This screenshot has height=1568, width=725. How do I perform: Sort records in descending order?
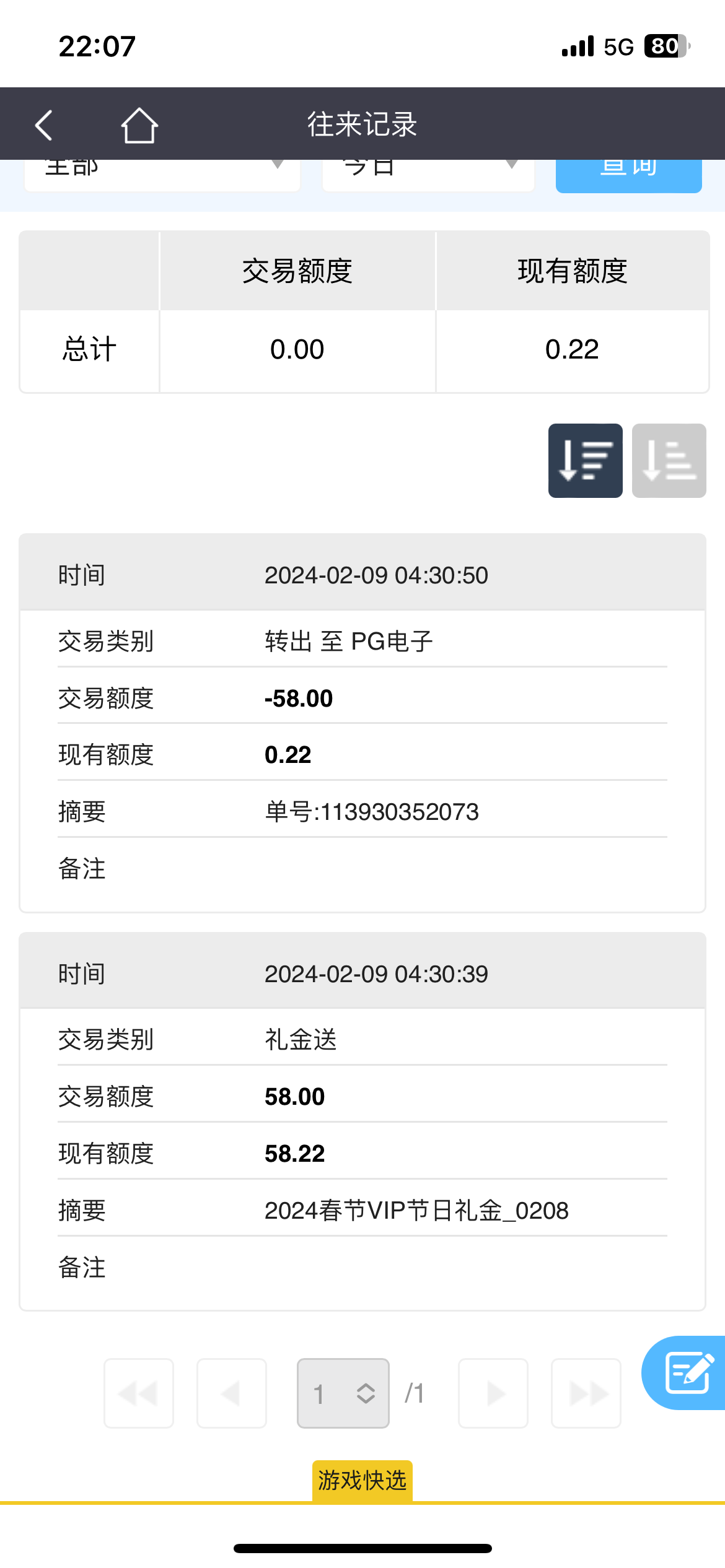(x=585, y=461)
